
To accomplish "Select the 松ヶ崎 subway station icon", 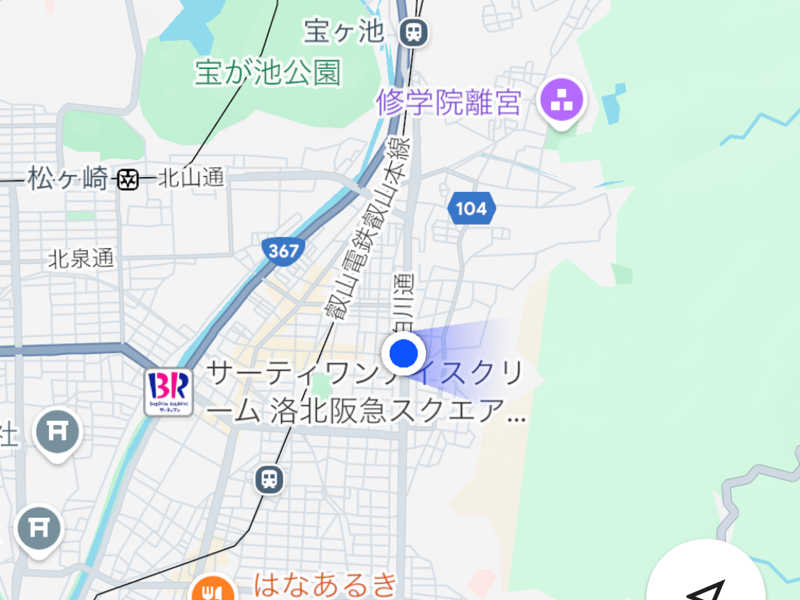I will (127, 180).
